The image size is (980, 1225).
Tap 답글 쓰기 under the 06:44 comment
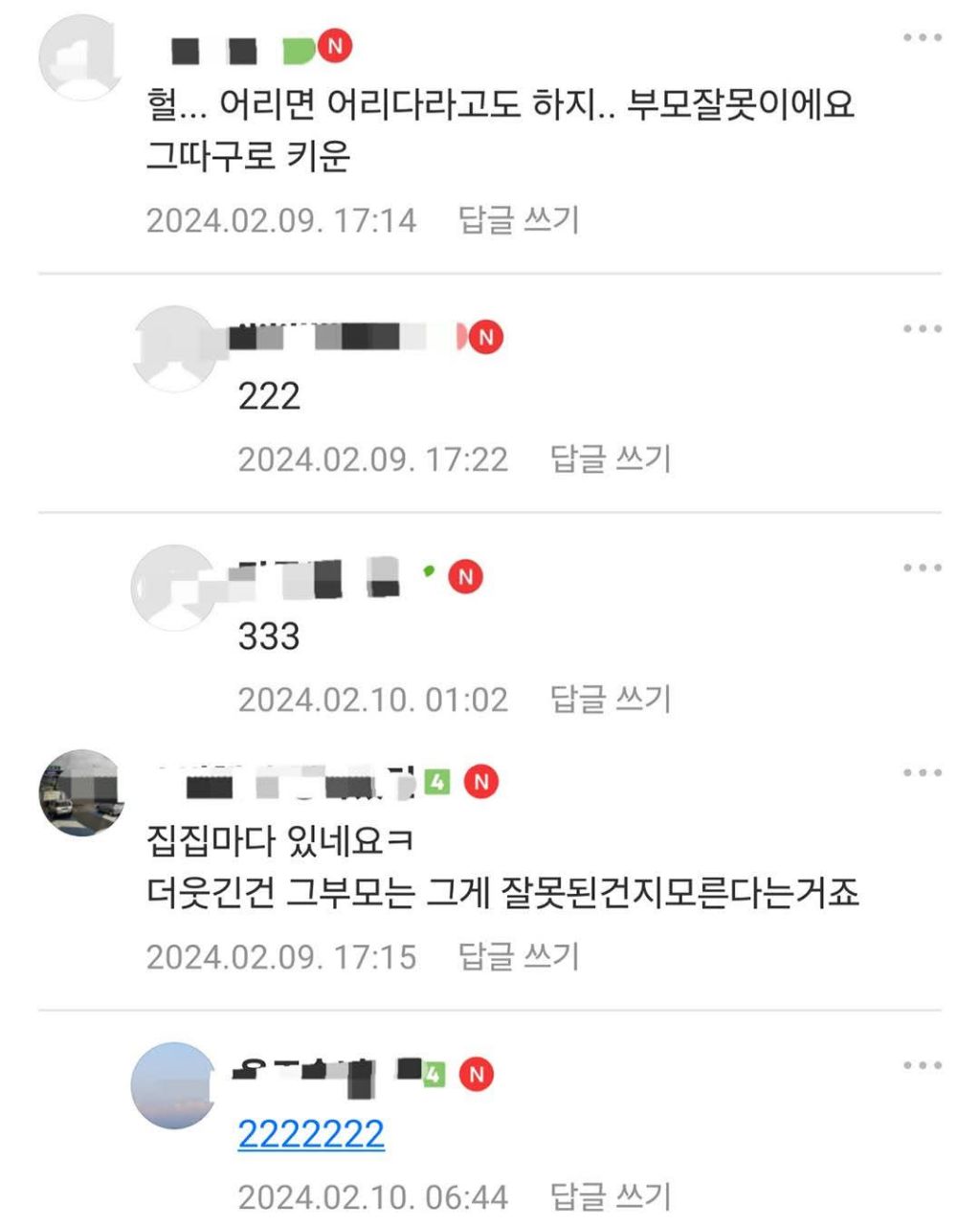pos(611,1196)
